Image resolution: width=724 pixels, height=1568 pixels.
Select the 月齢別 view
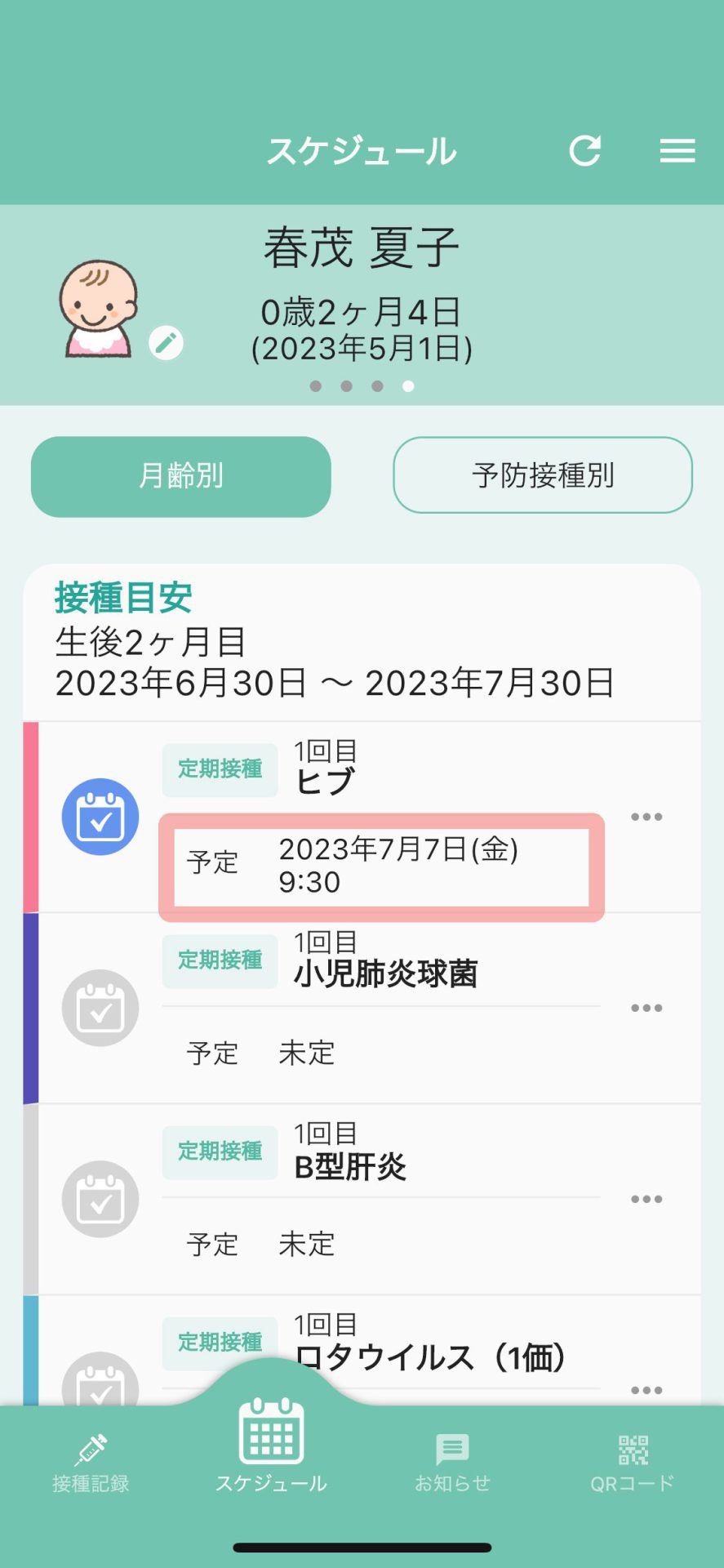[181, 476]
